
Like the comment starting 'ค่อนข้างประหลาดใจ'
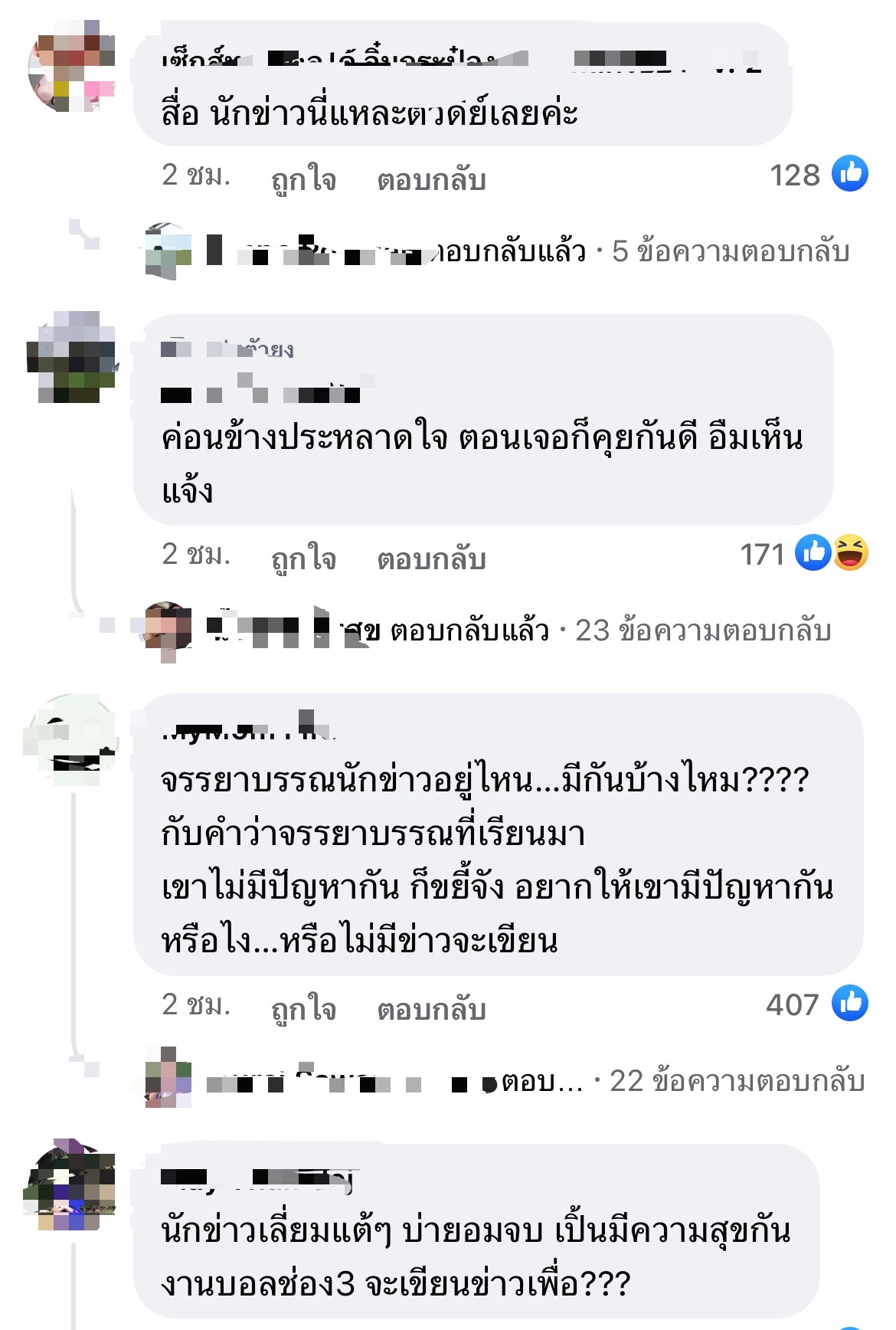[x=304, y=558]
